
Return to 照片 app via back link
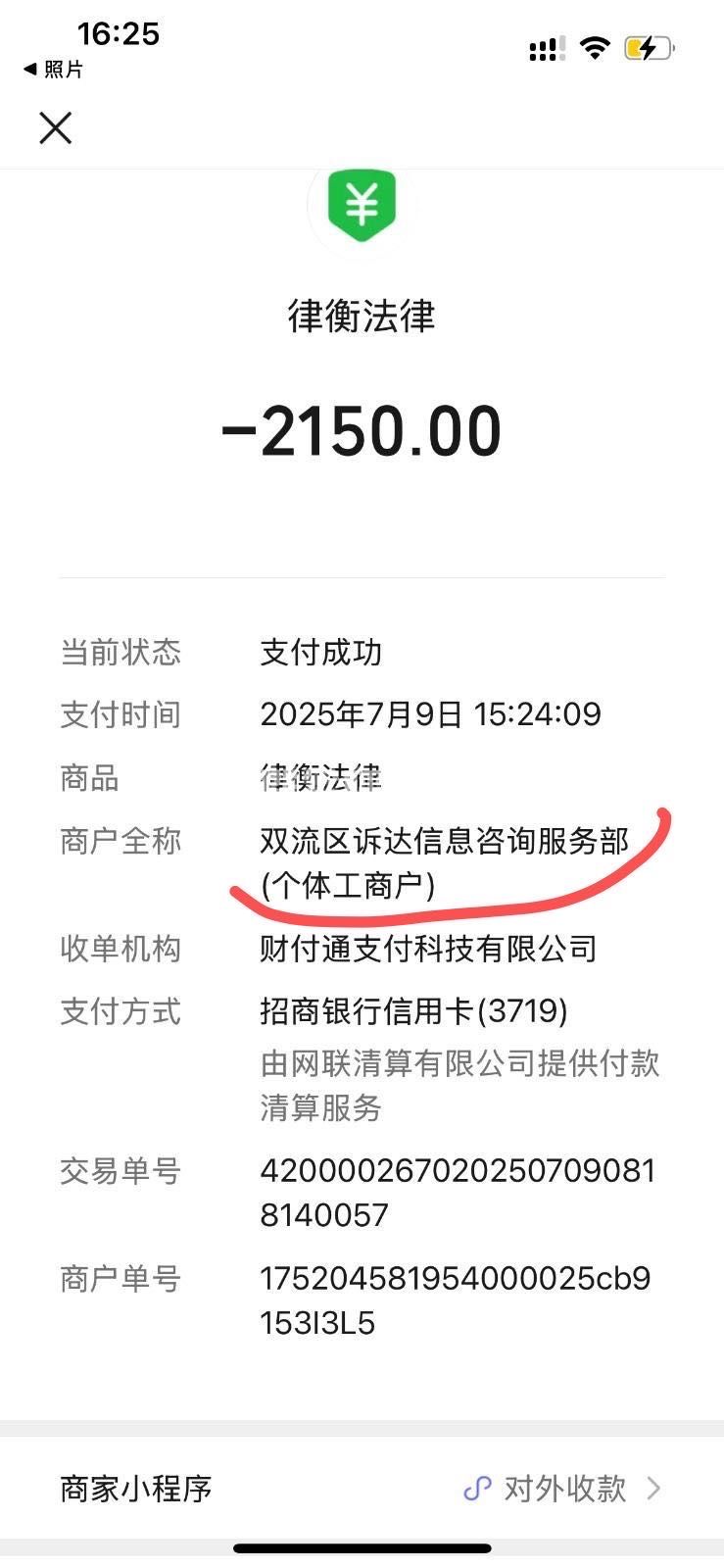(54, 70)
